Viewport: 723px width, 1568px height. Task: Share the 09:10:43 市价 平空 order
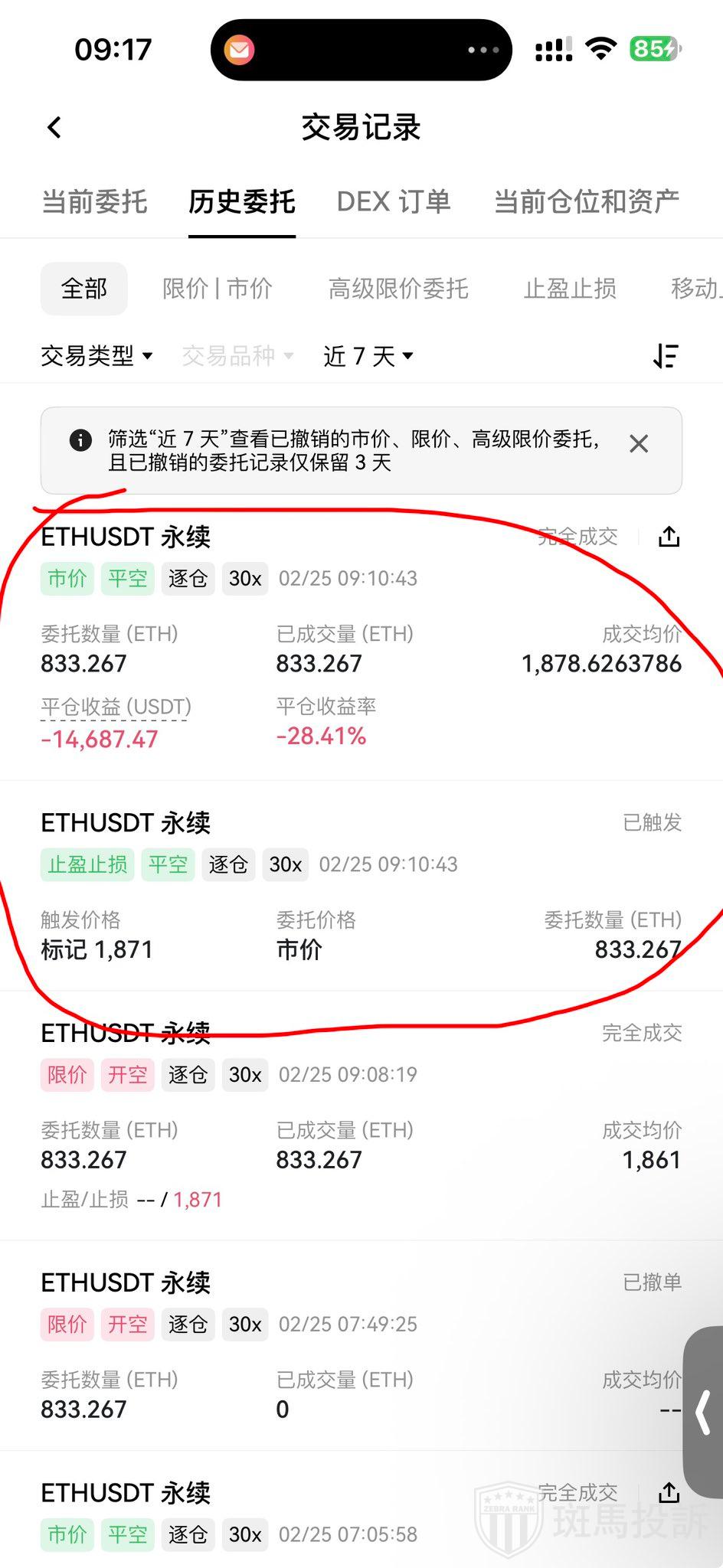point(669,537)
